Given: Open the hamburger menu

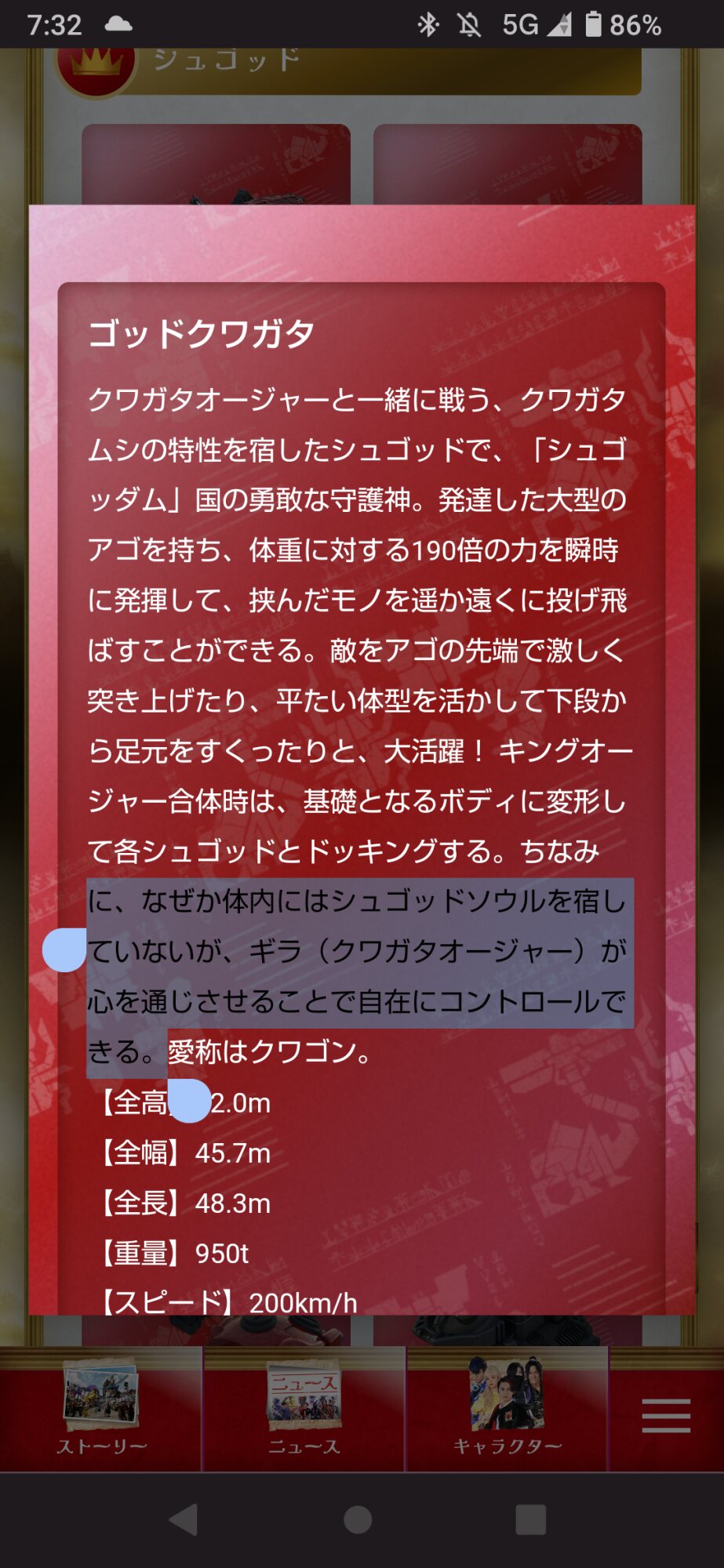Looking at the screenshot, I should tap(666, 1416).
